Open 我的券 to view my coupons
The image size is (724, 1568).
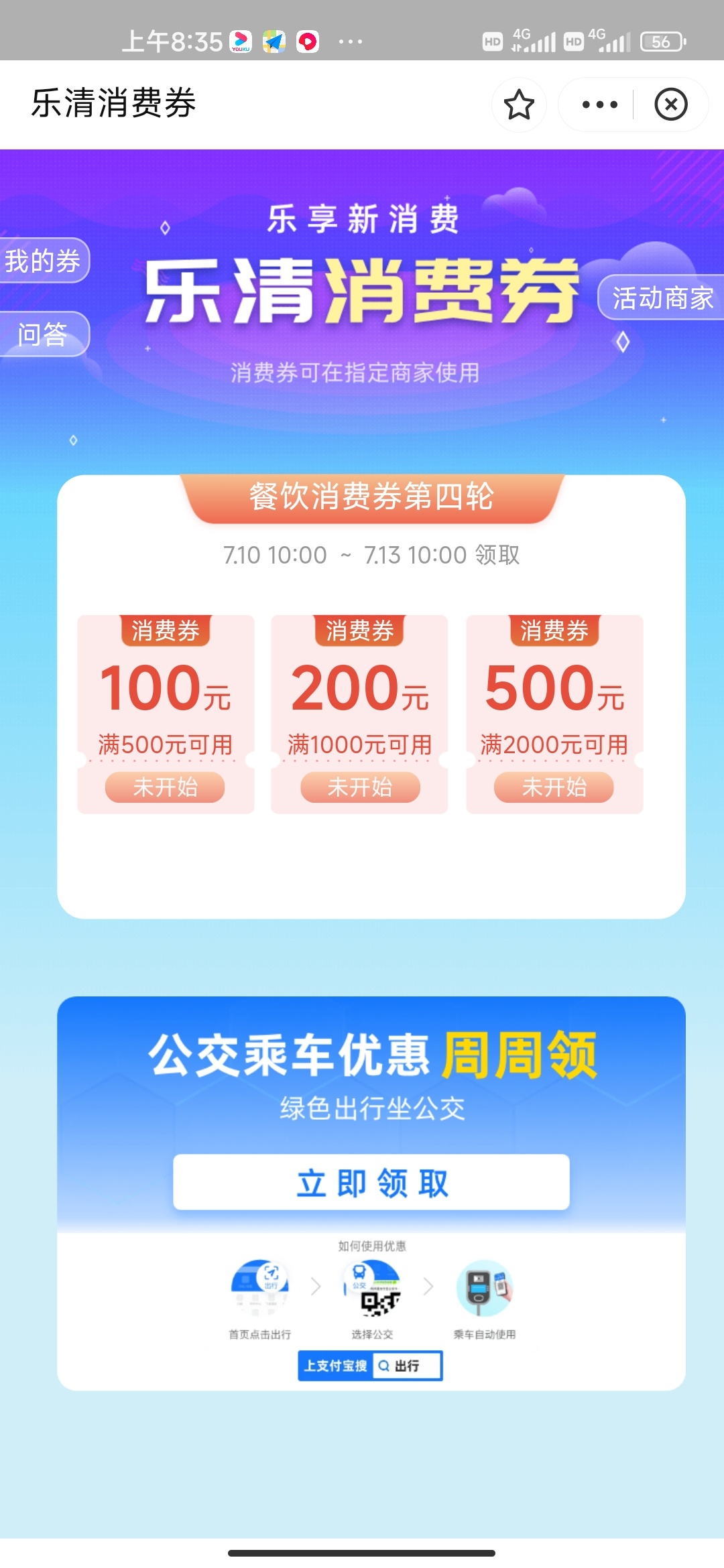point(43,261)
